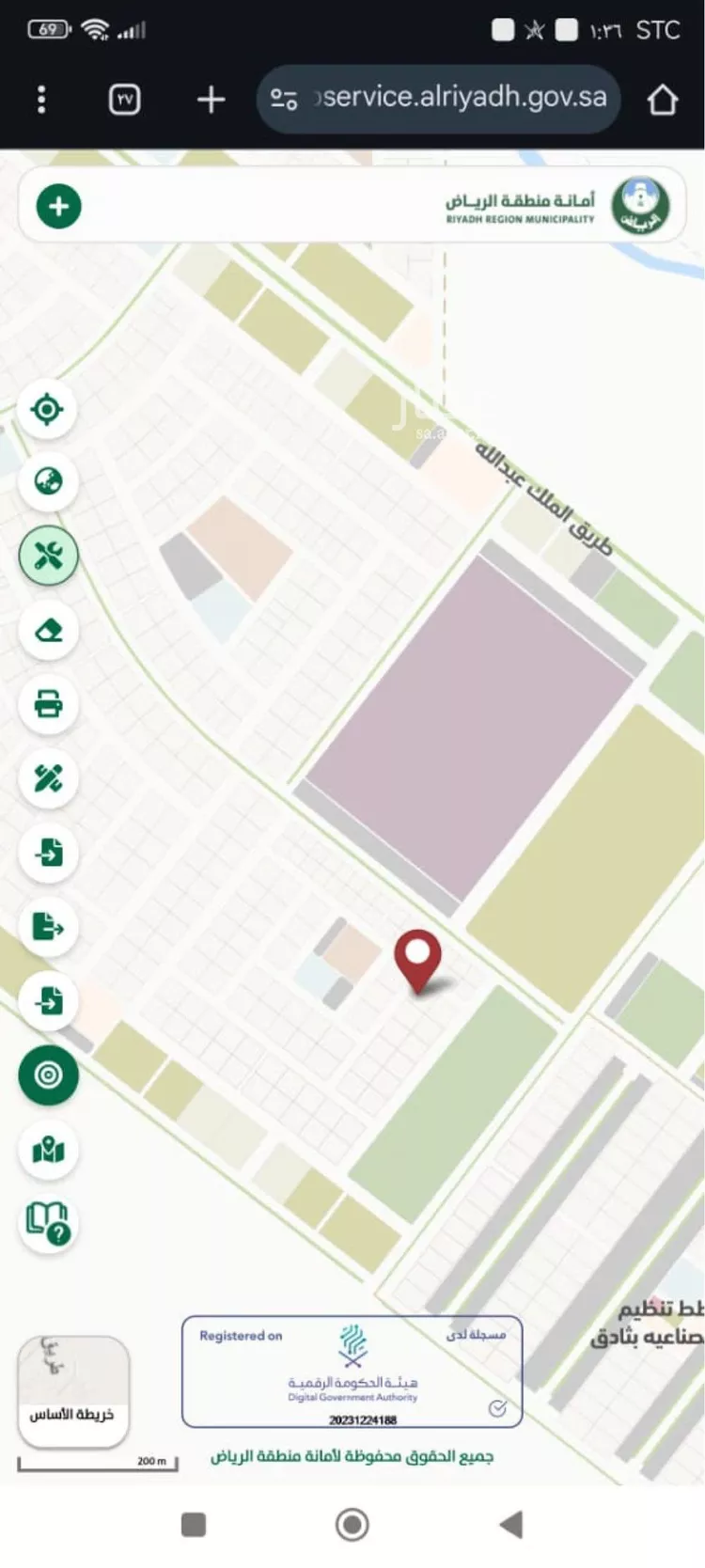Tap the red location pin on map
This screenshot has width=705, height=1568.
click(417, 956)
